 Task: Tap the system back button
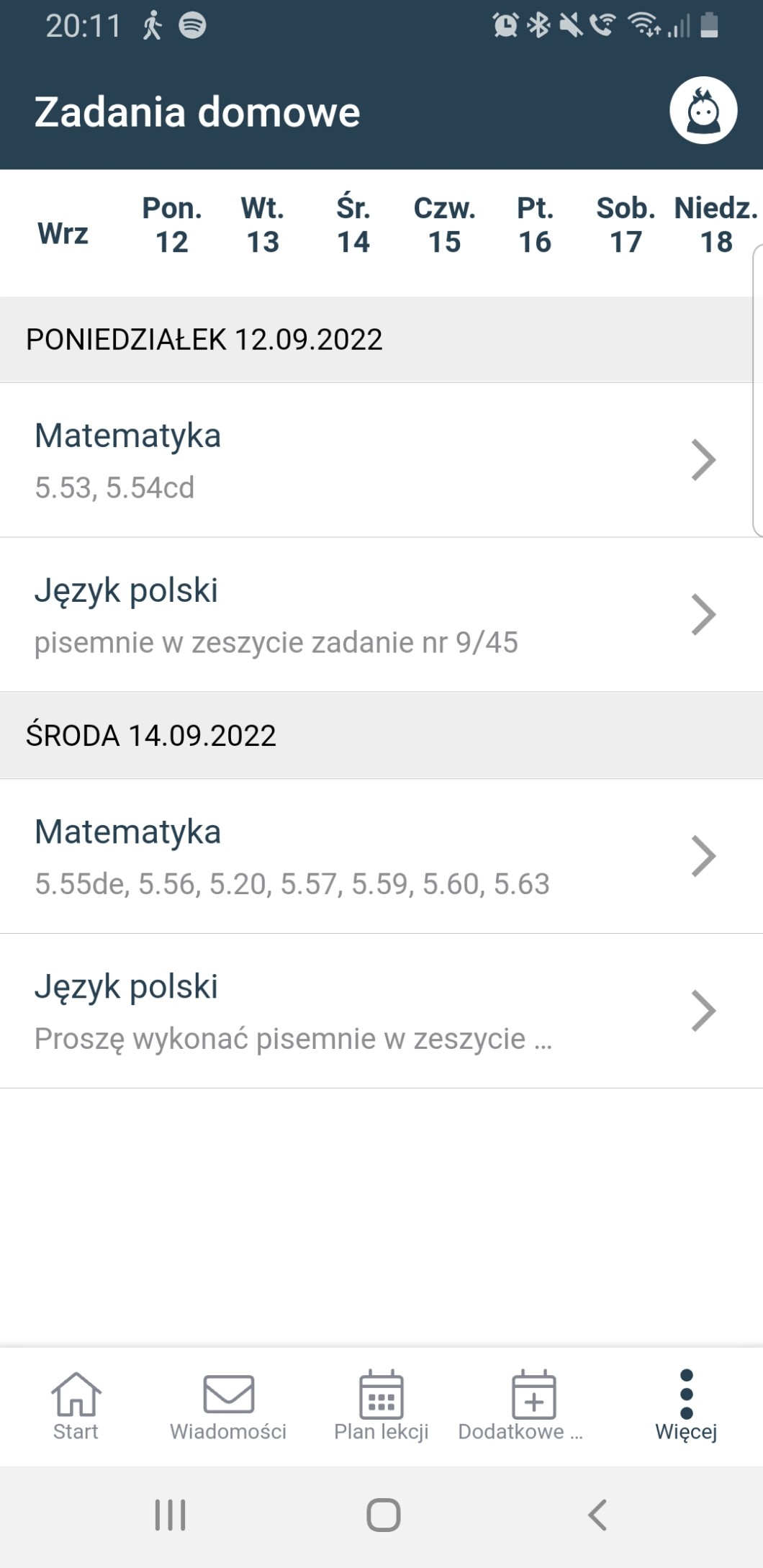pyautogui.click(x=597, y=1515)
